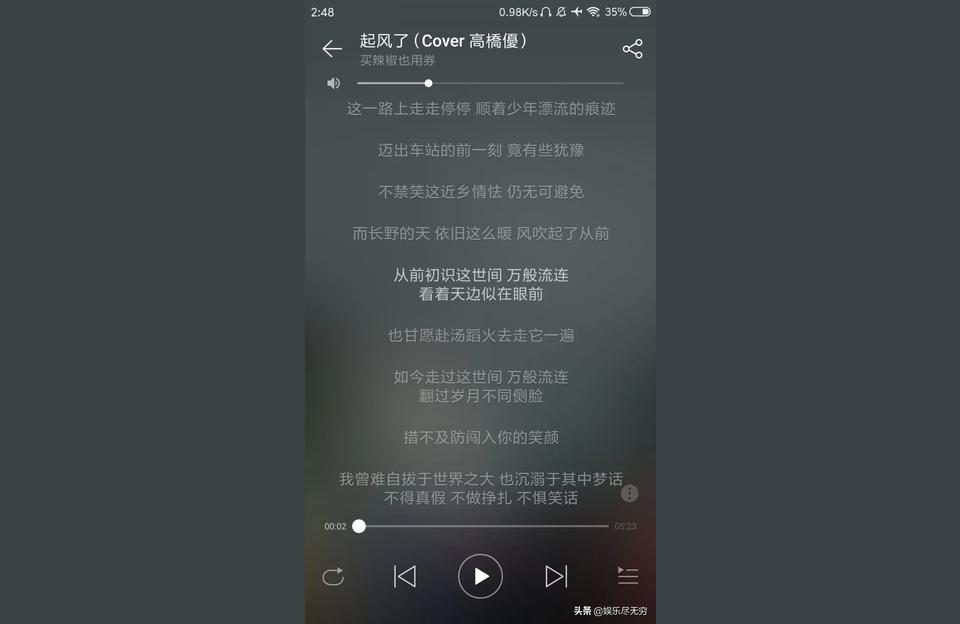Open the lyrics more-options dots
The height and width of the screenshot is (624, 960).
pos(629,493)
